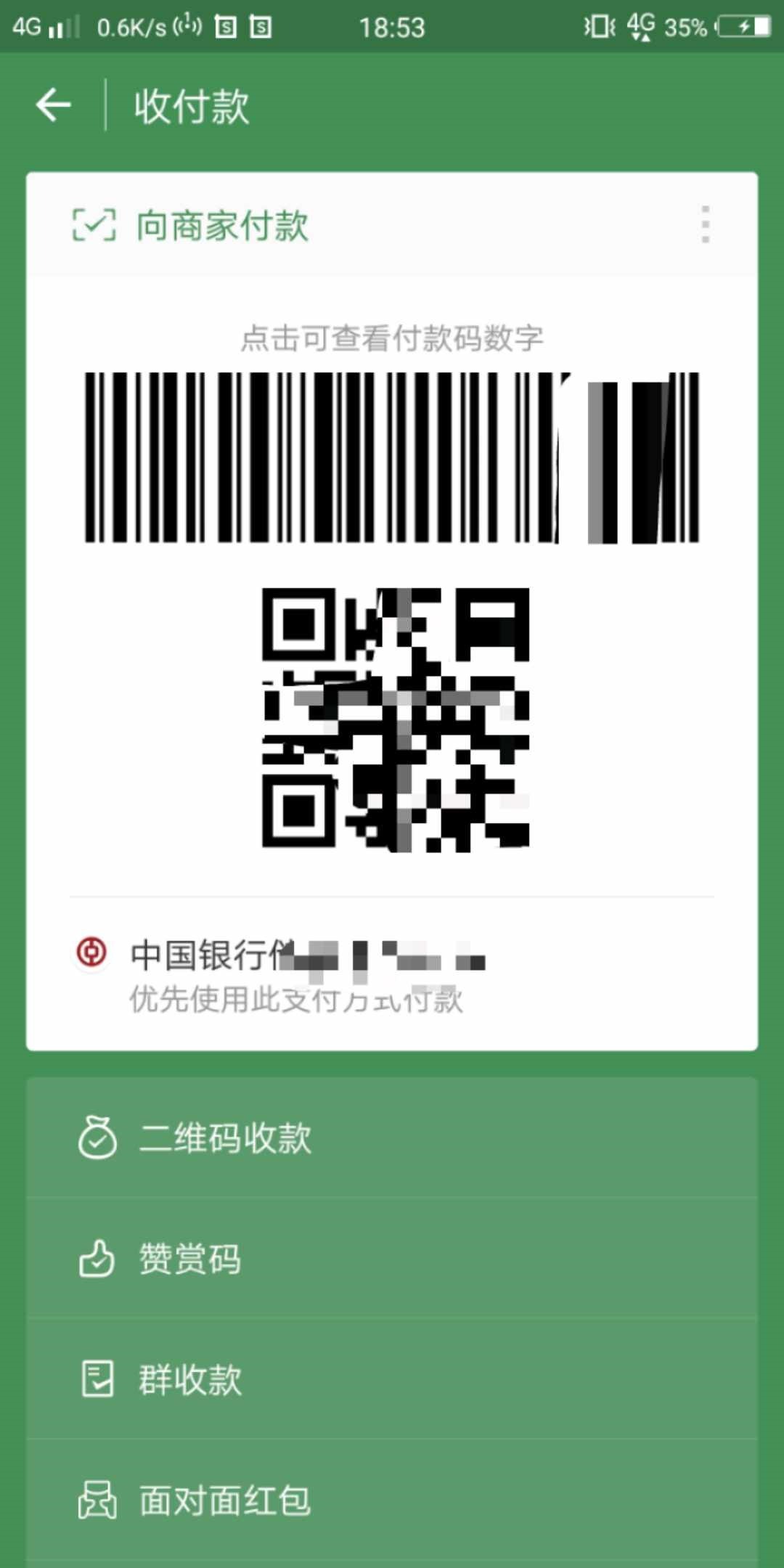Go back from 收付款 screen
This screenshot has width=784, height=1568.
coord(54,106)
